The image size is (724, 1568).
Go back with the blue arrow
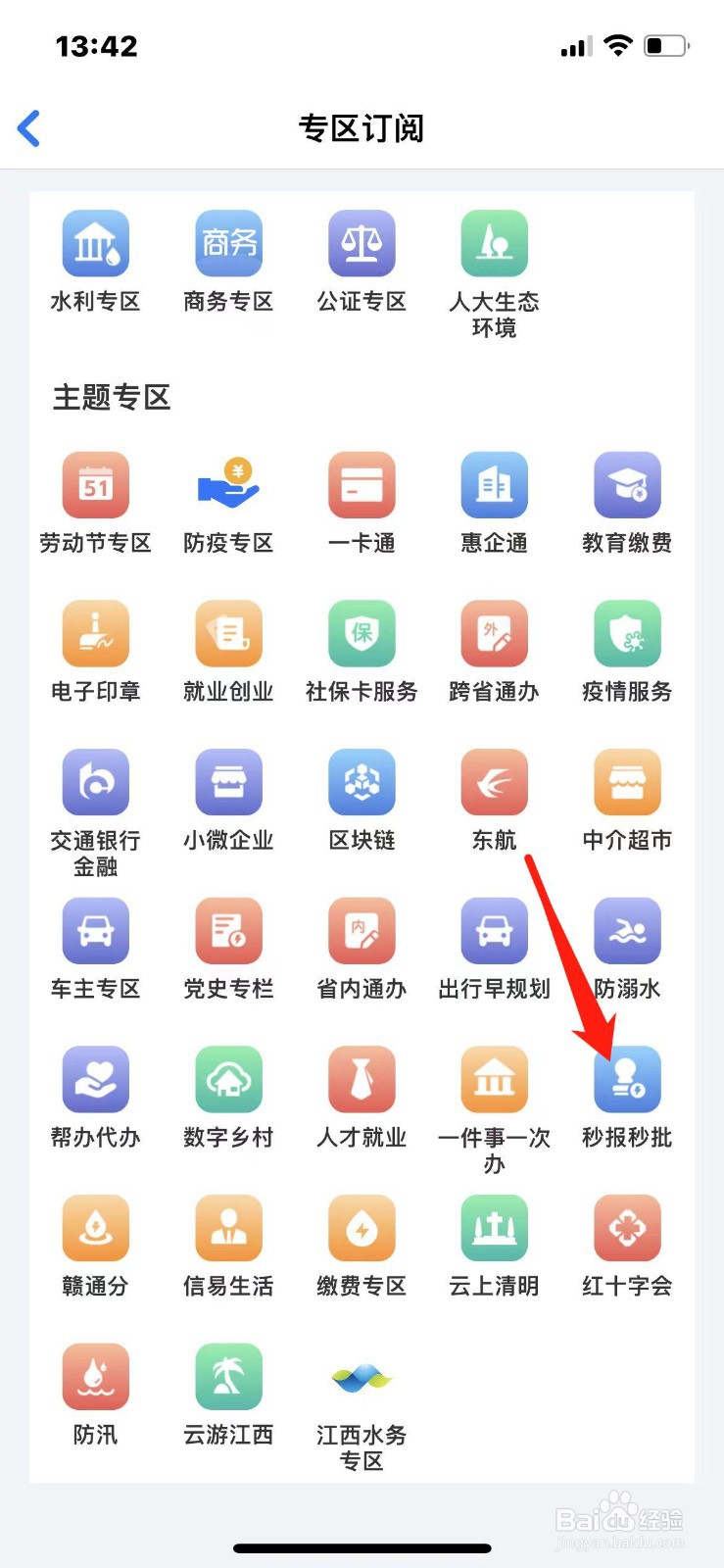point(28,127)
